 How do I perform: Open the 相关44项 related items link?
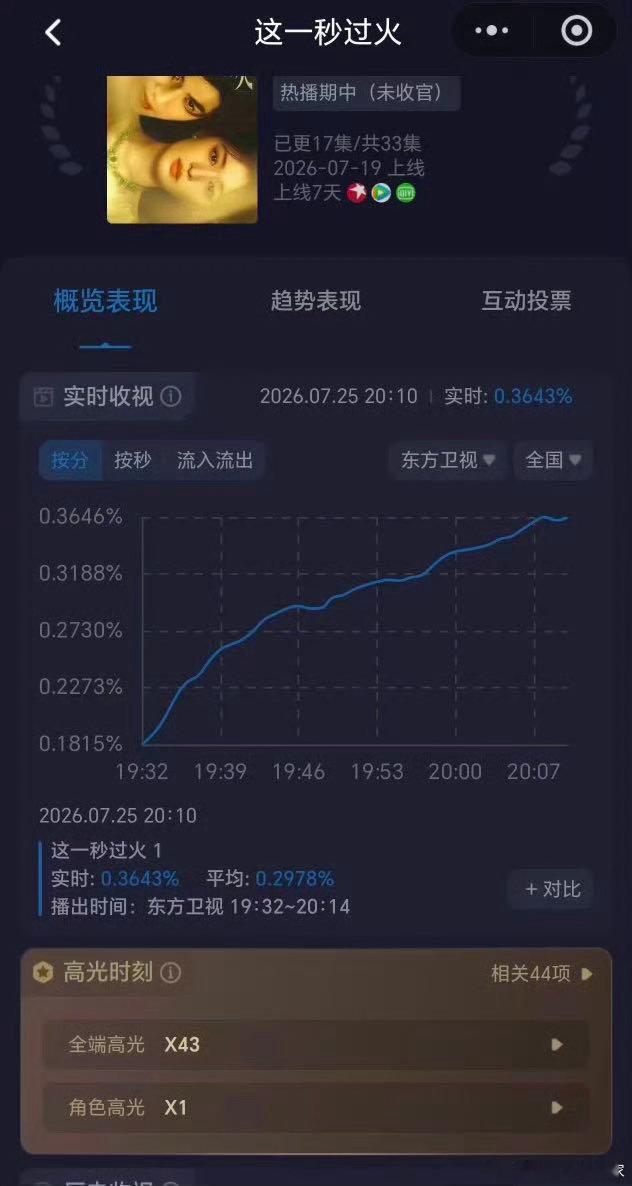click(x=542, y=974)
